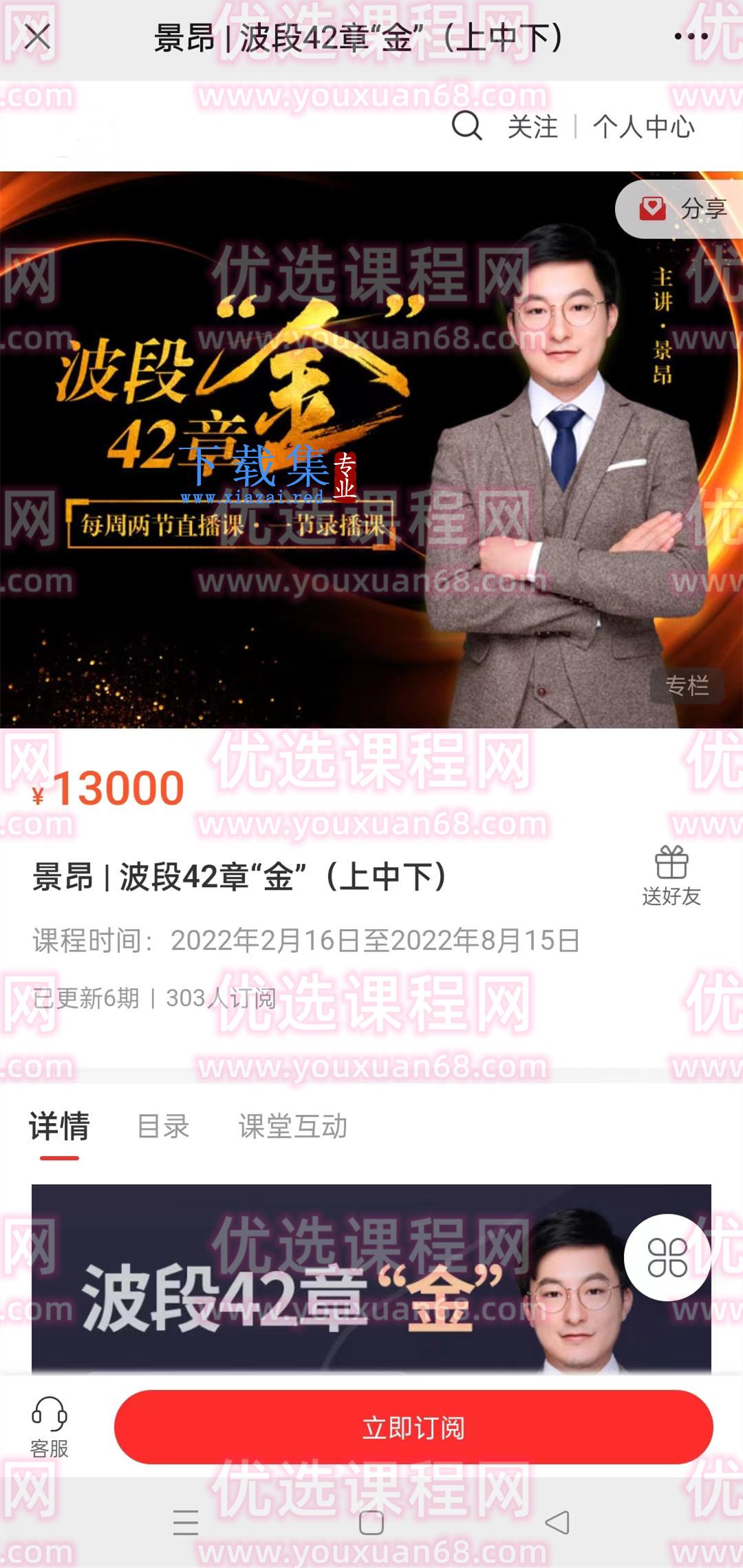This screenshot has height=1568, width=743.
Task: Contact 客服 customer service
Action: point(50,1427)
